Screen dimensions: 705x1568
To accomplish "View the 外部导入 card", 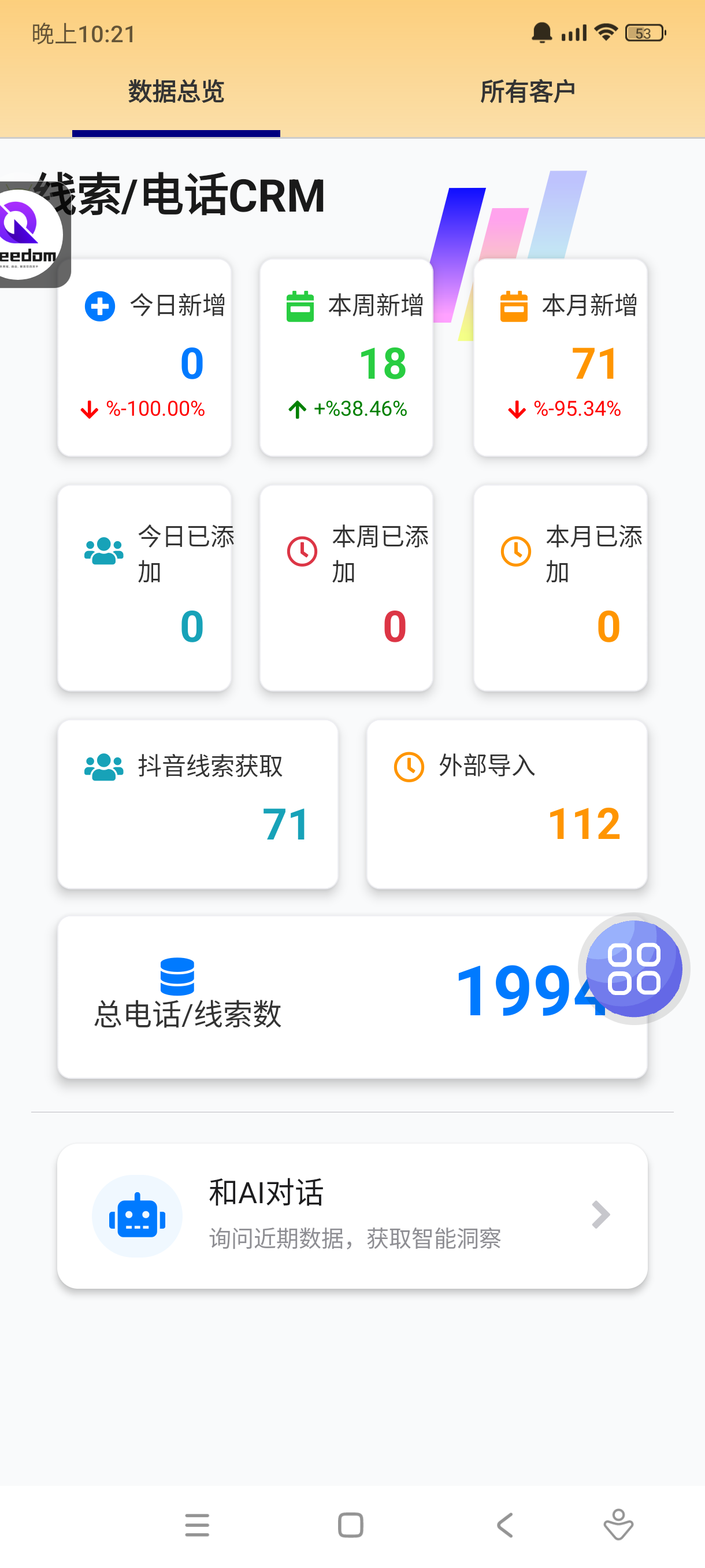I will pyautogui.click(x=506, y=804).
